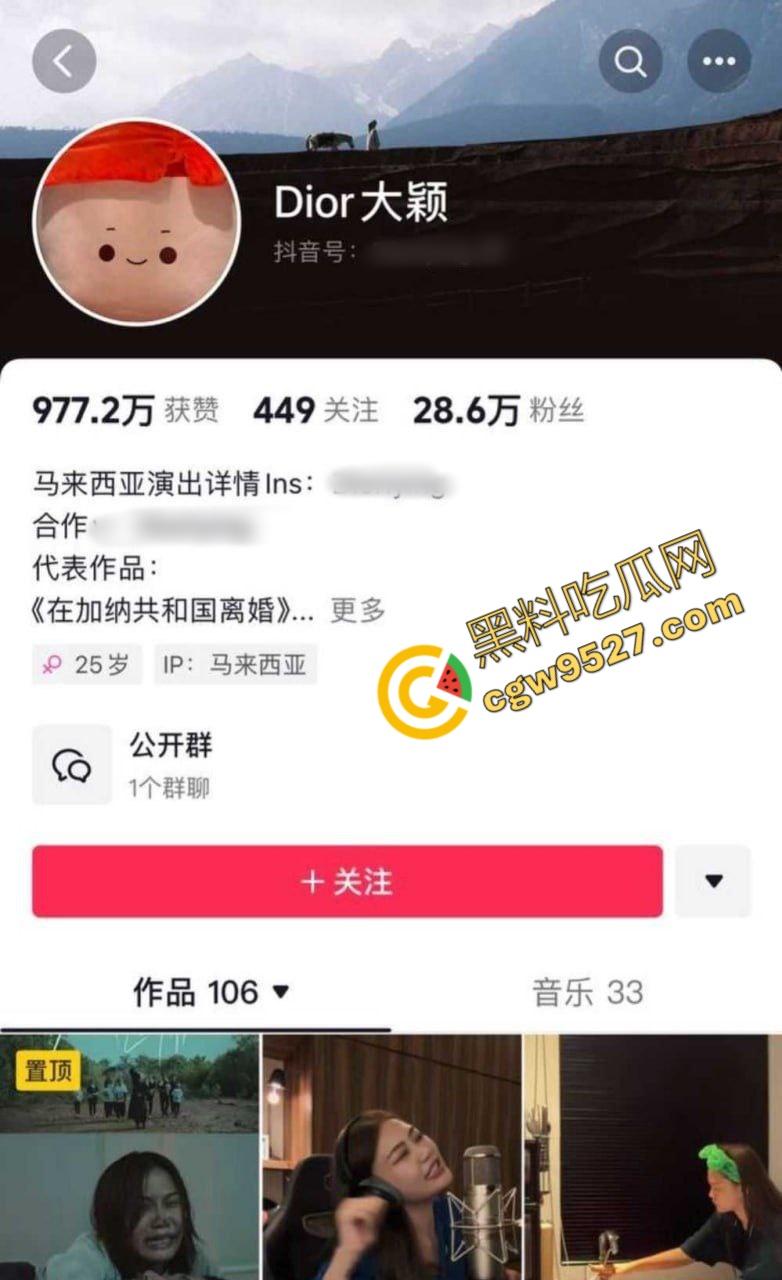
Task: Open Dior大颖's profile avatar
Action: click(137, 222)
